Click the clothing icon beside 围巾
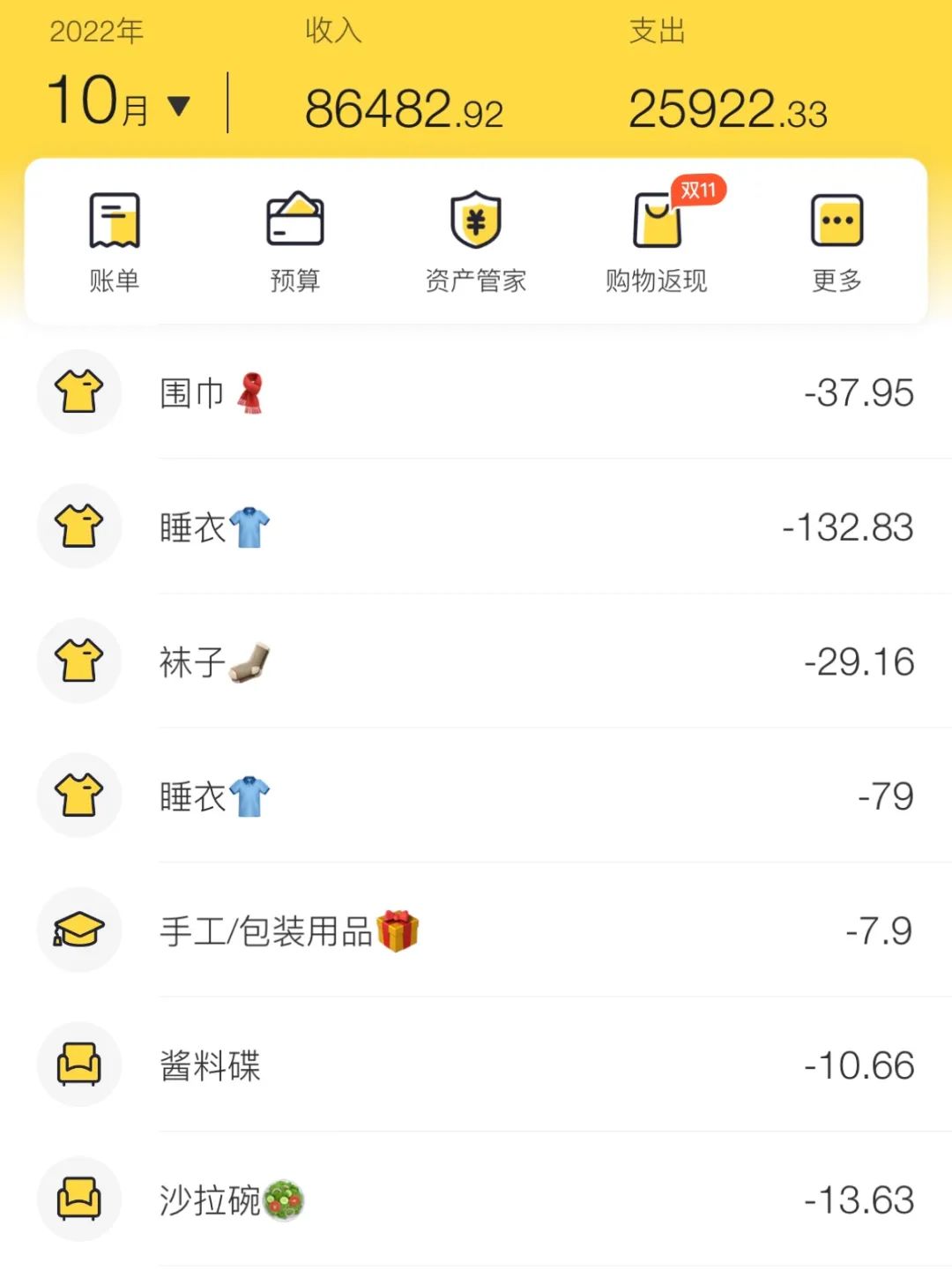This screenshot has height=1270, width=952. (x=78, y=392)
